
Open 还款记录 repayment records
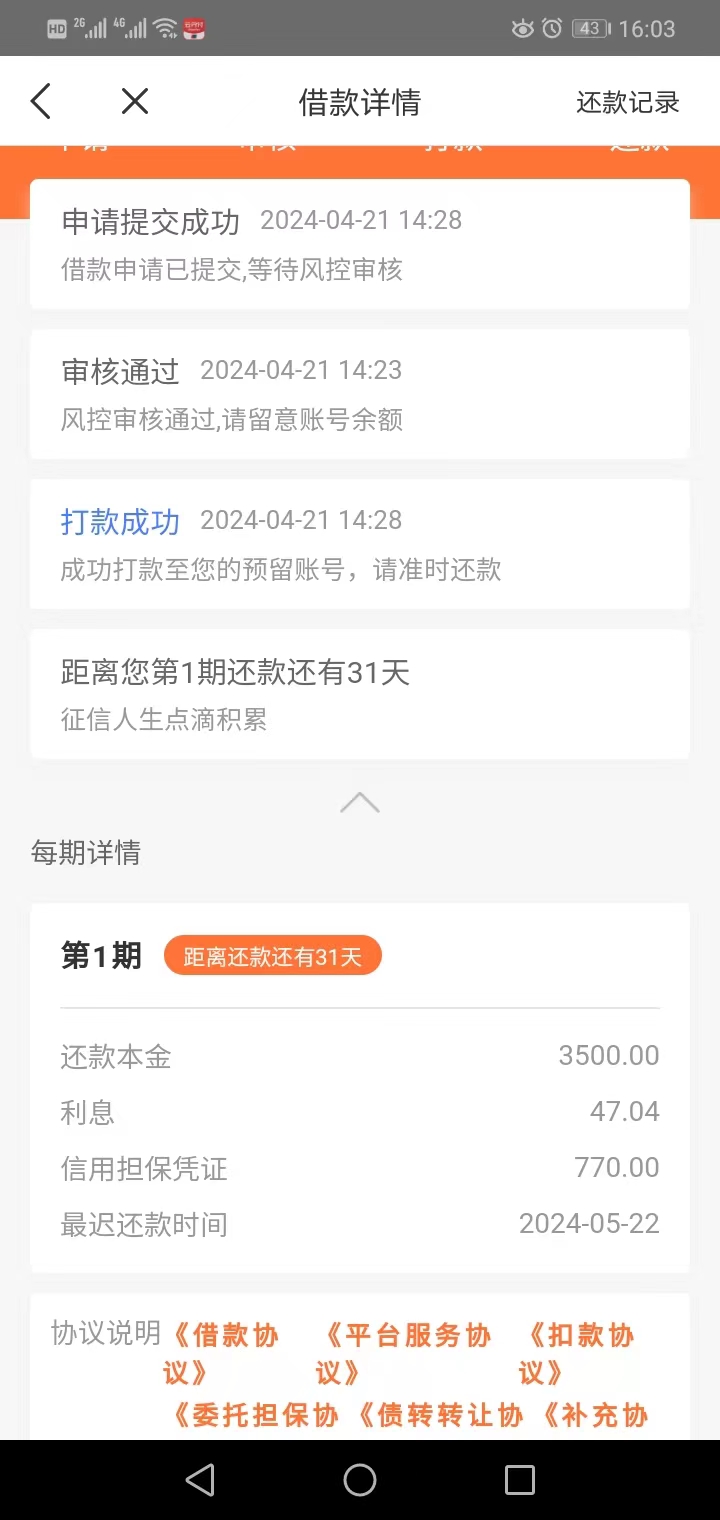tap(628, 102)
